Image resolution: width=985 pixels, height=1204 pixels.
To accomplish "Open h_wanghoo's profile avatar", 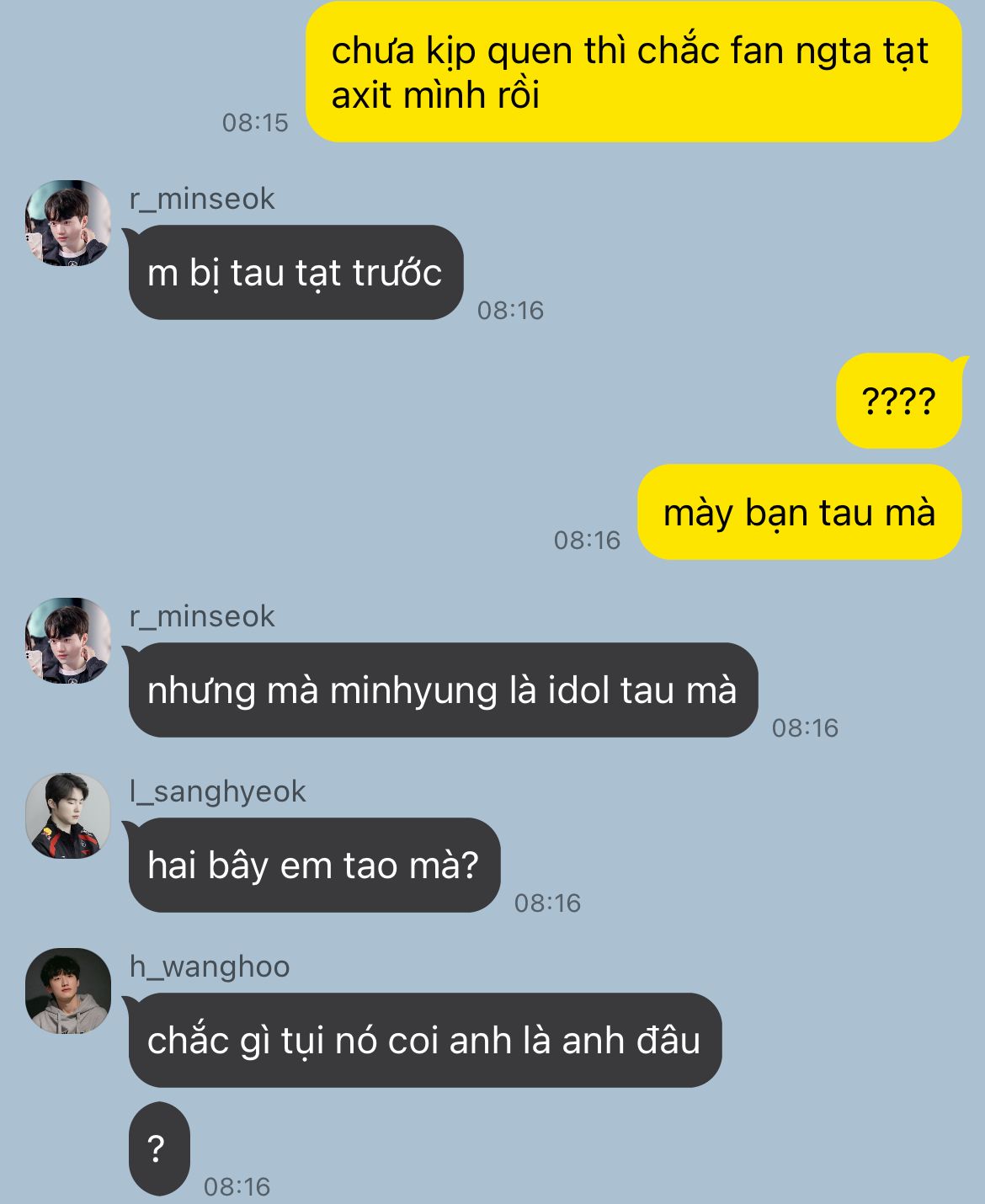I will (68, 991).
